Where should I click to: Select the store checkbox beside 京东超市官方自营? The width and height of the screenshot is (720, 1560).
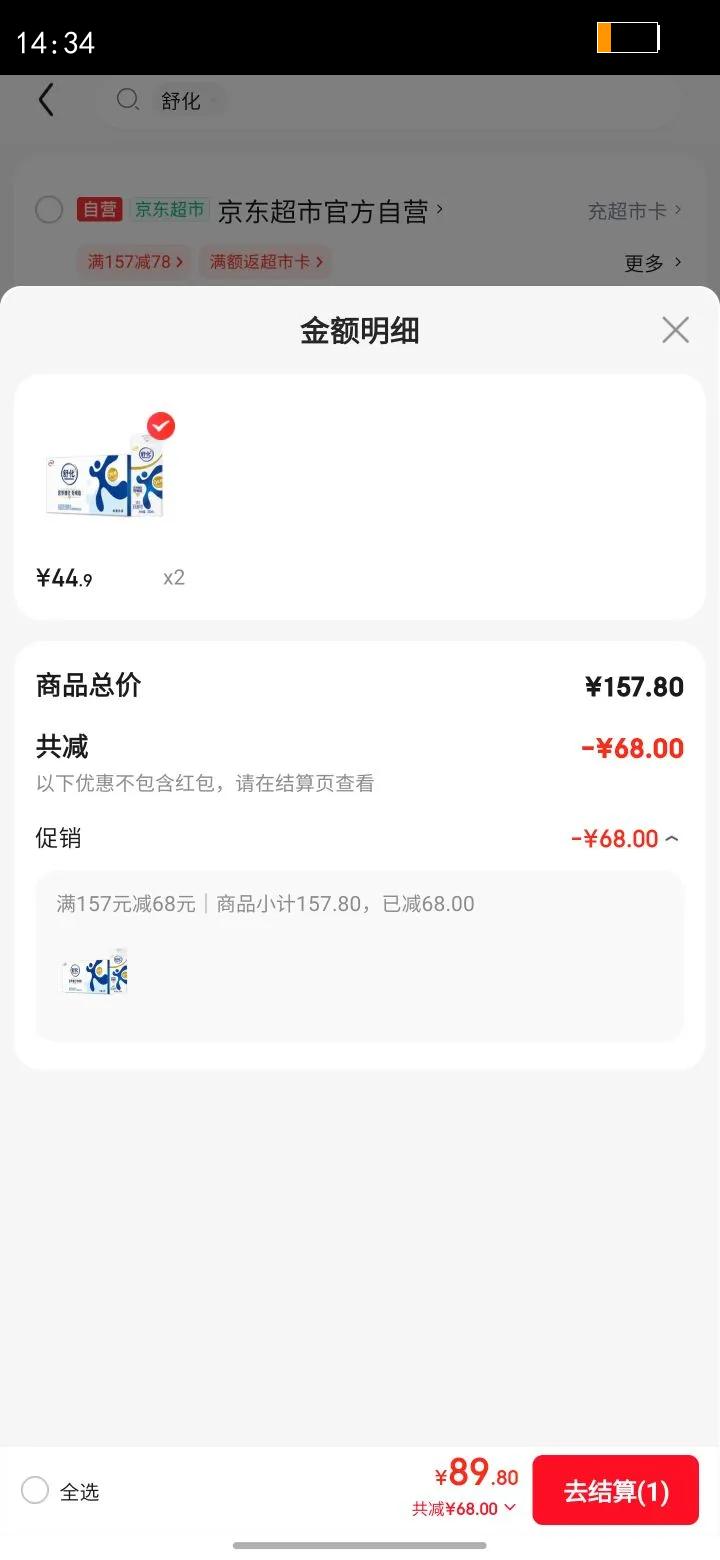tap(48, 210)
